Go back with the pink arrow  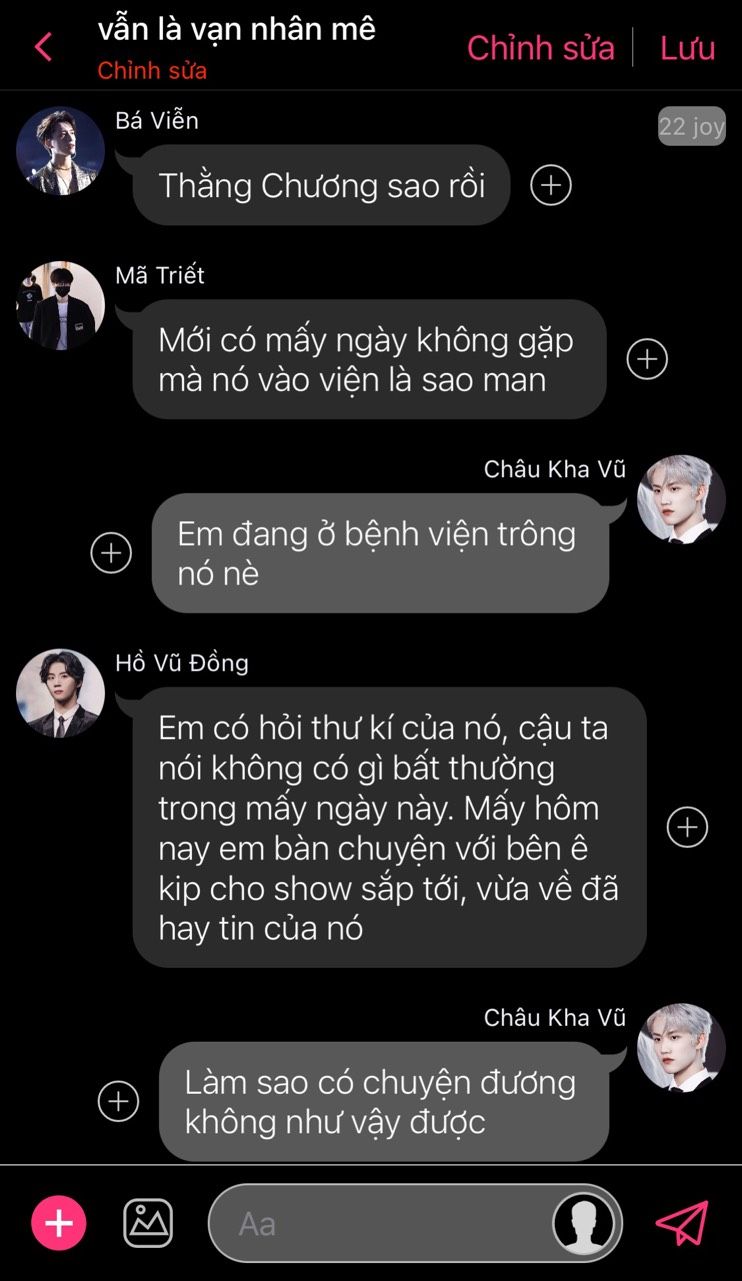(43, 47)
